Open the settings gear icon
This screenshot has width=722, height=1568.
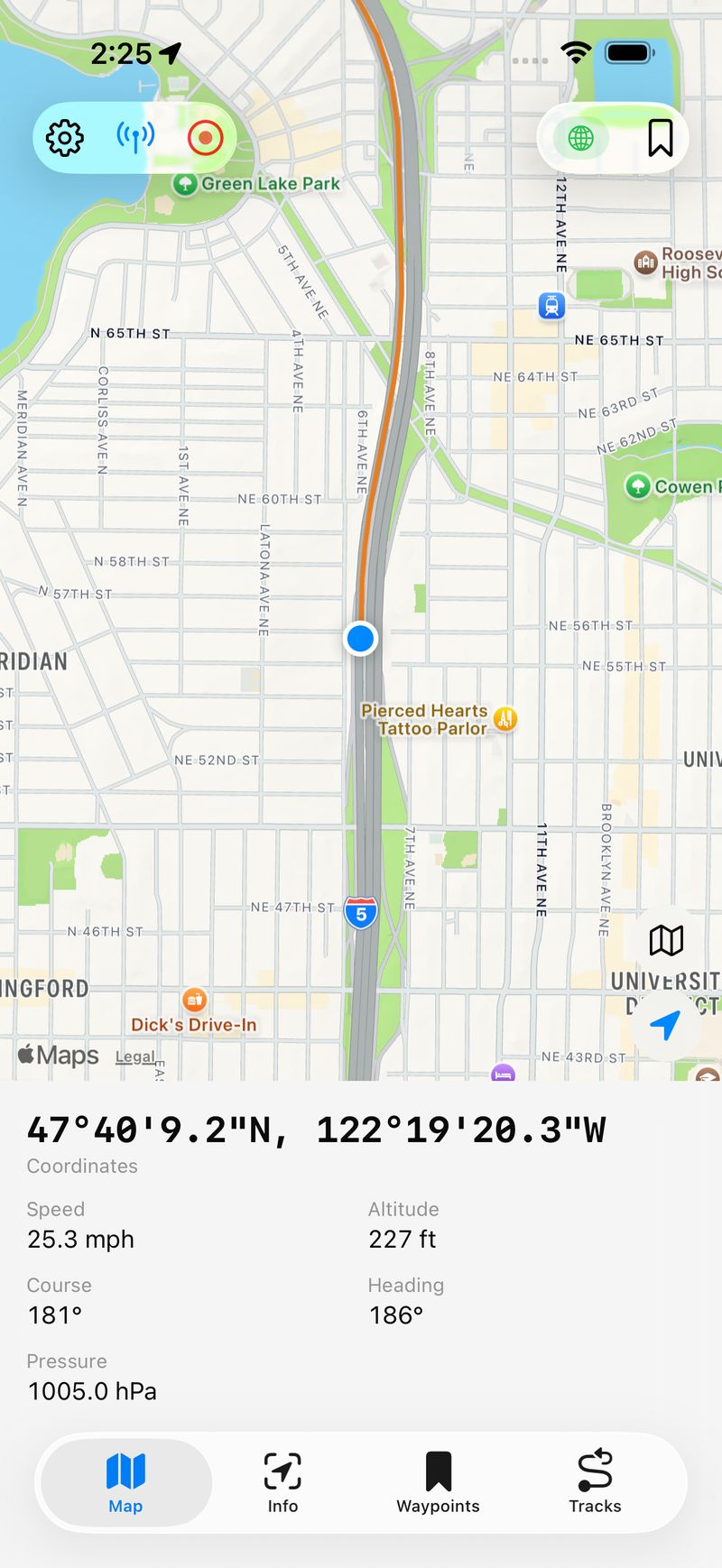click(x=63, y=137)
